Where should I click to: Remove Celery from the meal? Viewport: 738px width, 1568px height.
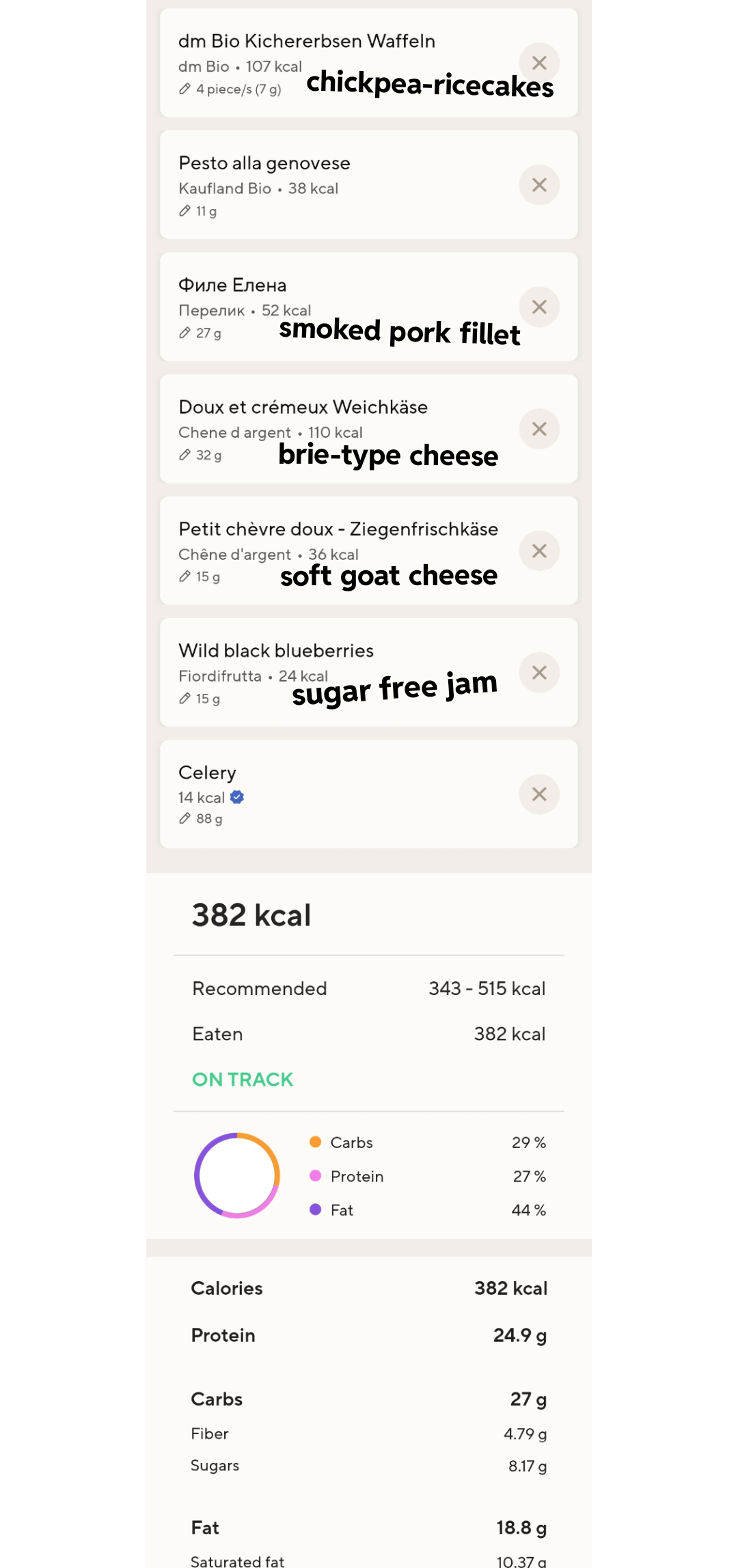pos(539,794)
